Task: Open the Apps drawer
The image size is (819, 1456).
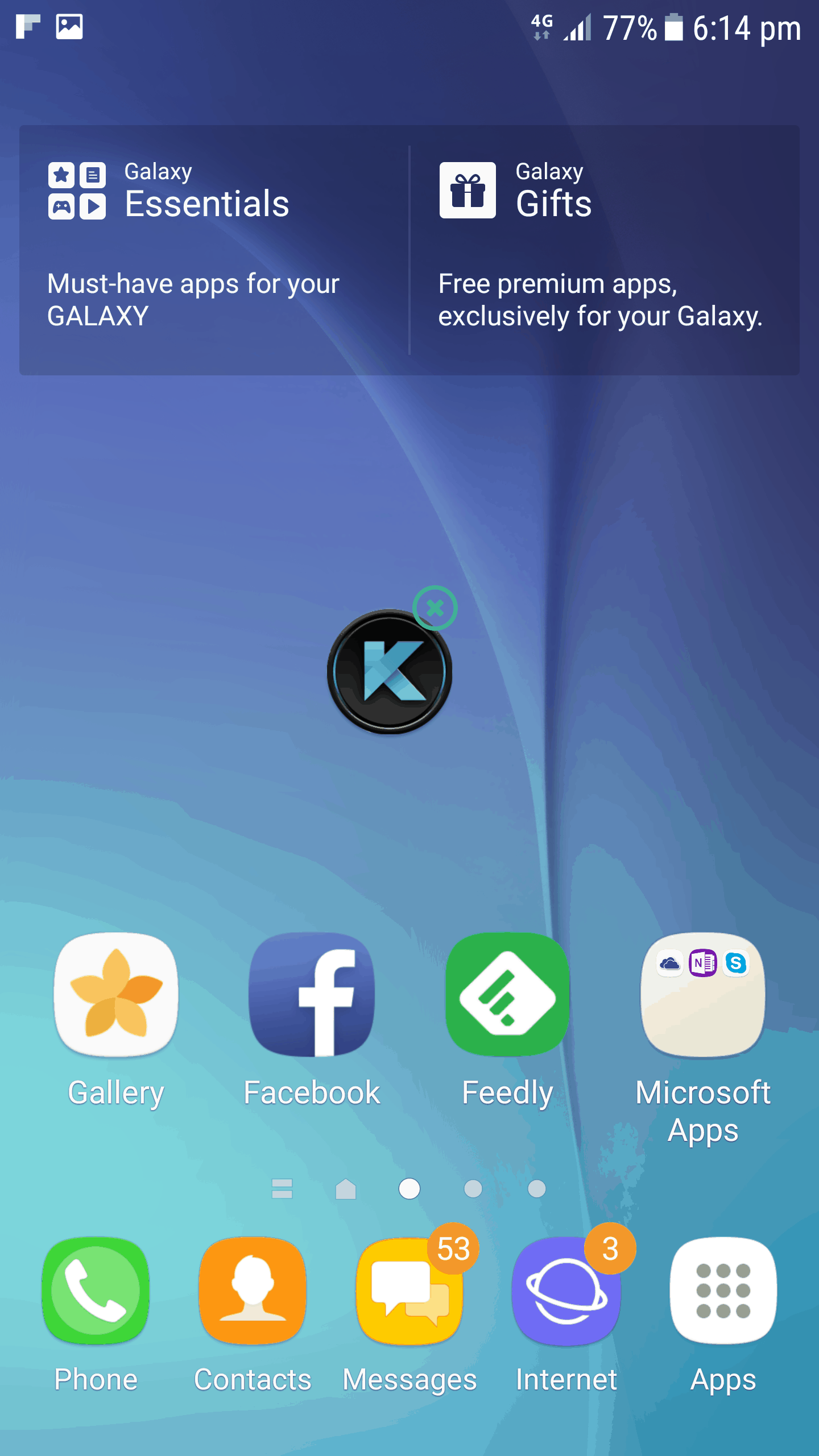Action: (723, 1314)
